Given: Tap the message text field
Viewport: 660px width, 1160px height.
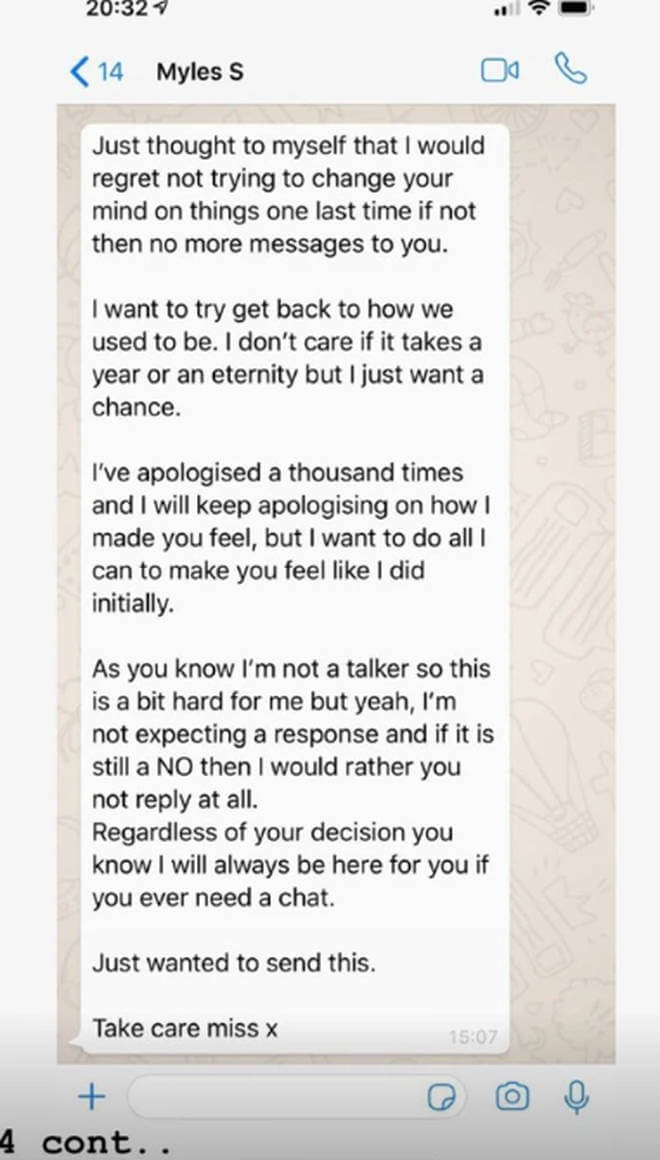Looking at the screenshot, I should pos(270,1097).
